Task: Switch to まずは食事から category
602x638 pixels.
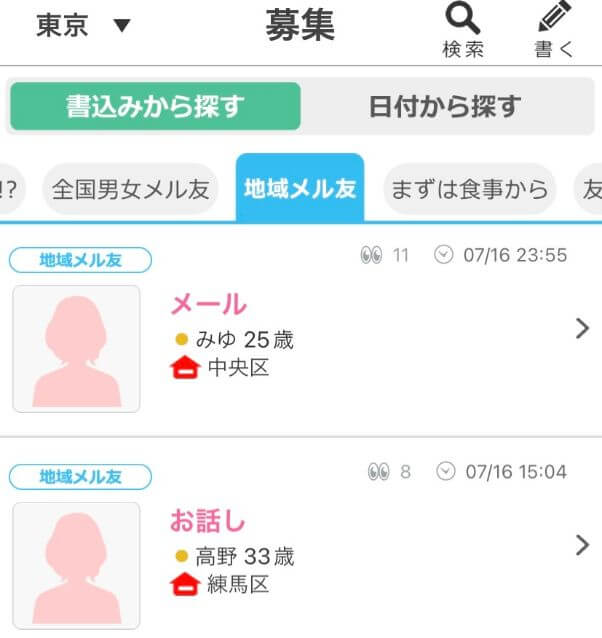Action: point(469,189)
